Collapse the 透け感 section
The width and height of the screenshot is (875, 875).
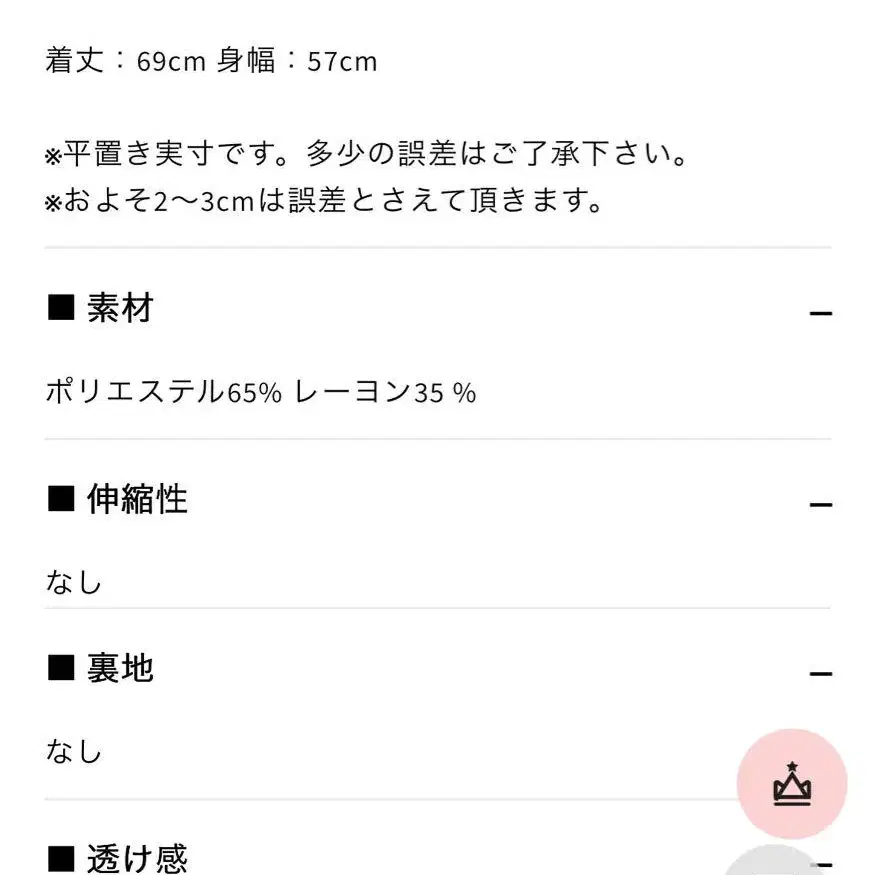[822, 862]
